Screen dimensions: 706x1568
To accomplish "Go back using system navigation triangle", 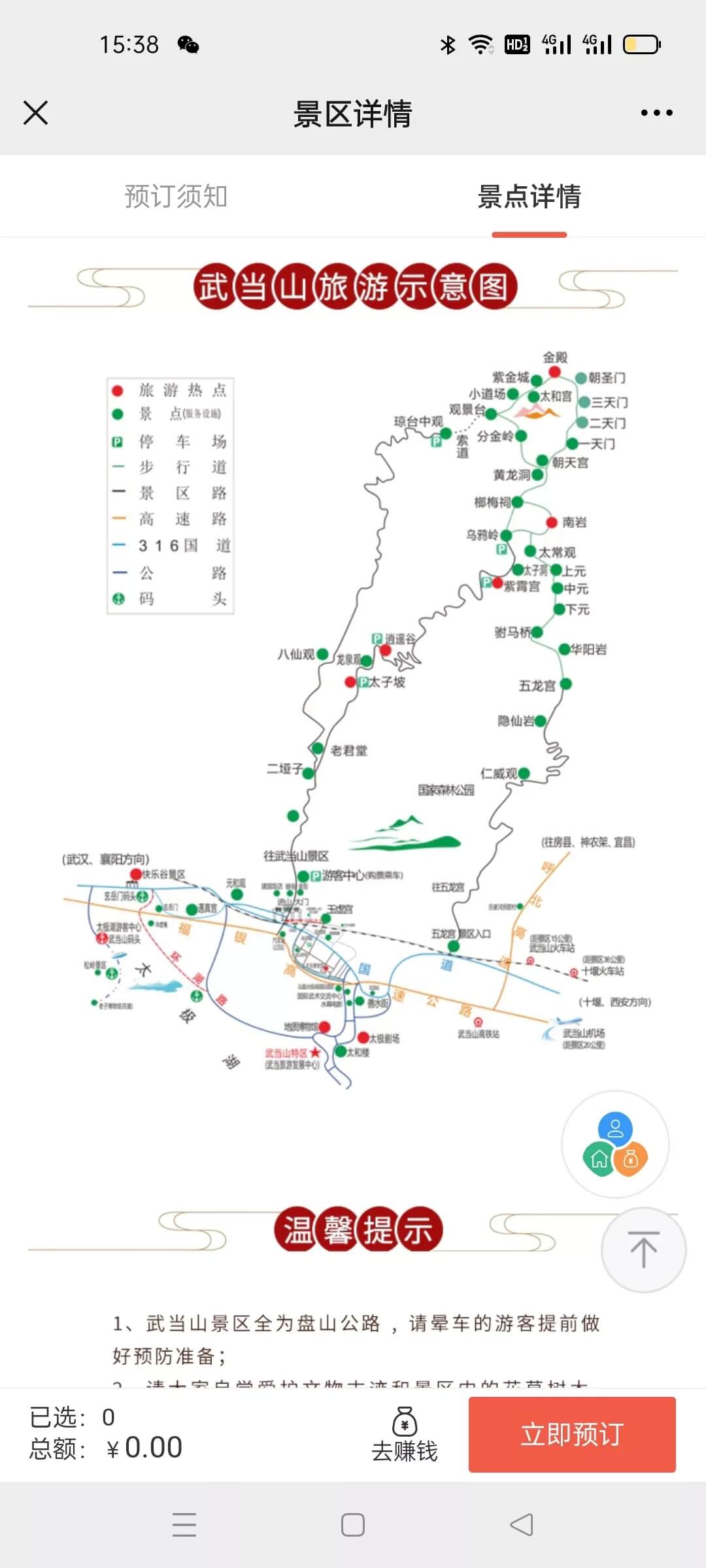I will (522, 1525).
